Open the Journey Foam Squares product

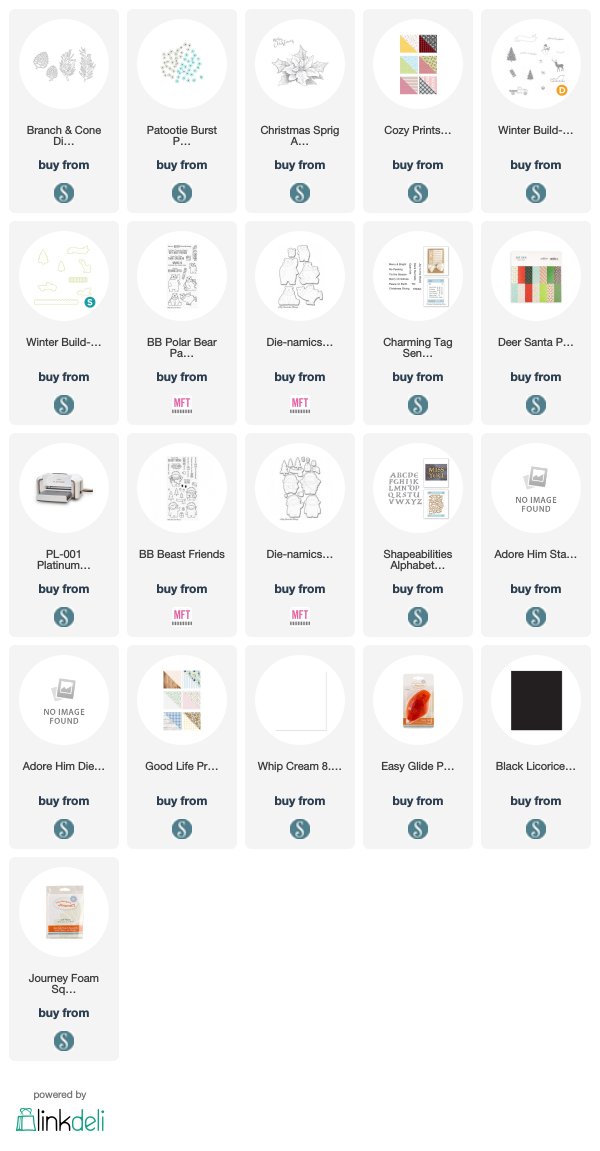point(64,959)
